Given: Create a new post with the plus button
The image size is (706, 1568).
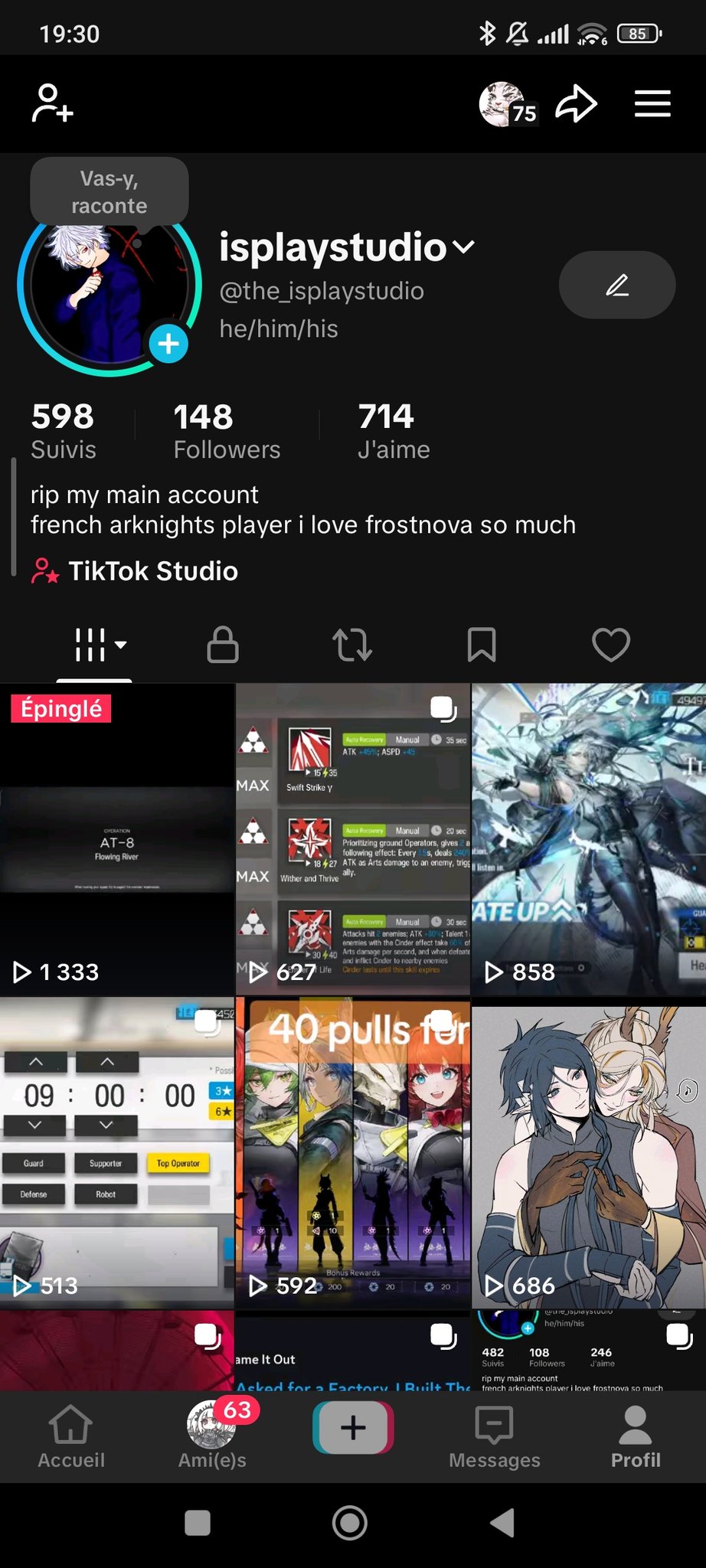Looking at the screenshot, I should point(353,1428).
